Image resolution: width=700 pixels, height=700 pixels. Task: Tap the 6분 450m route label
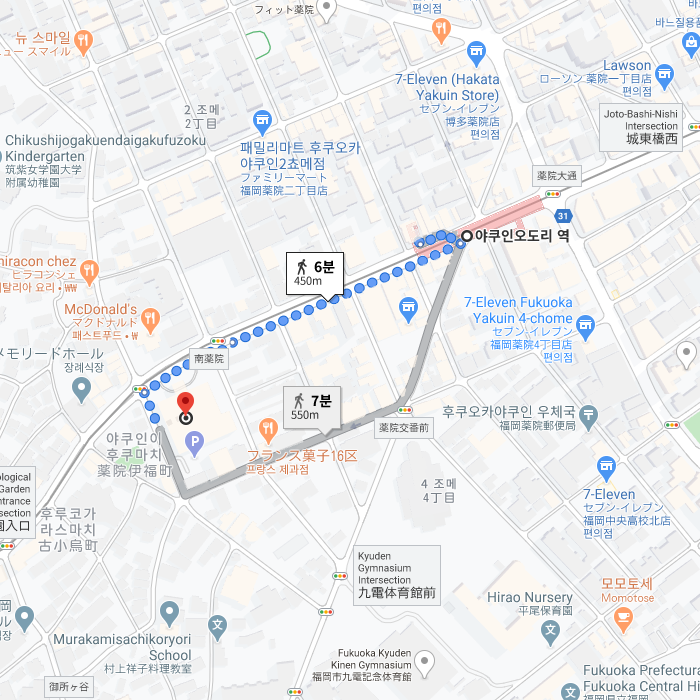[x=315, y=272]
